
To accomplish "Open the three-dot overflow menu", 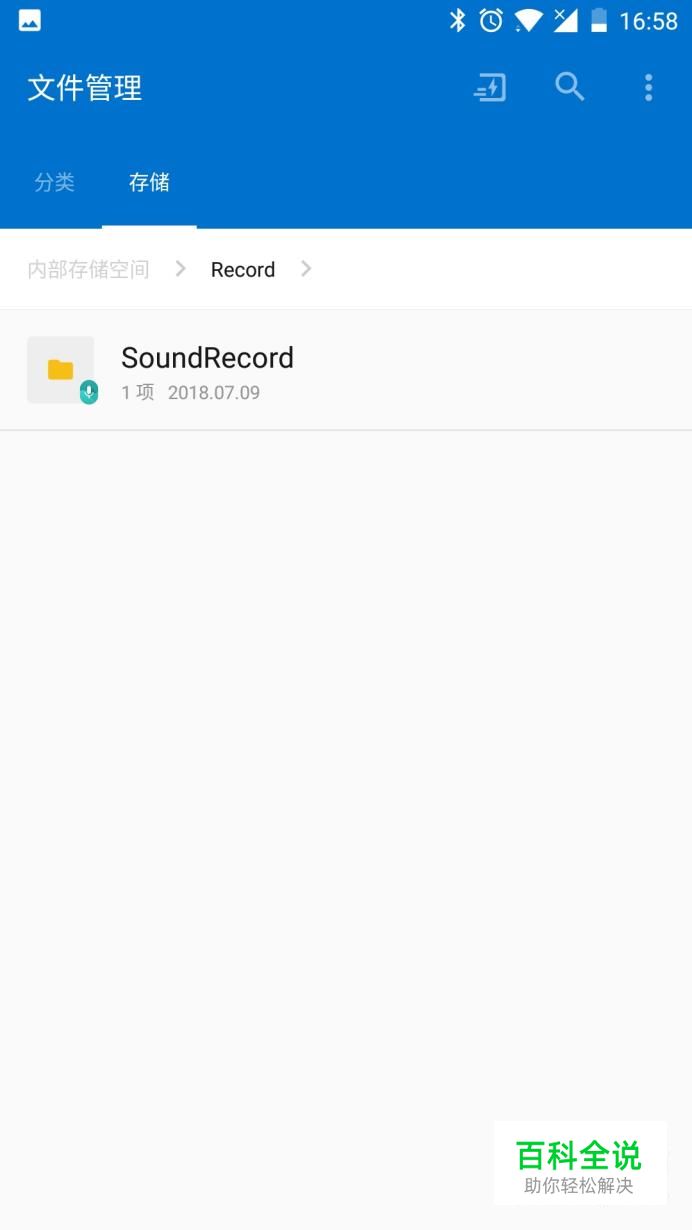I will pyautogui.click(x=648, y=88).
